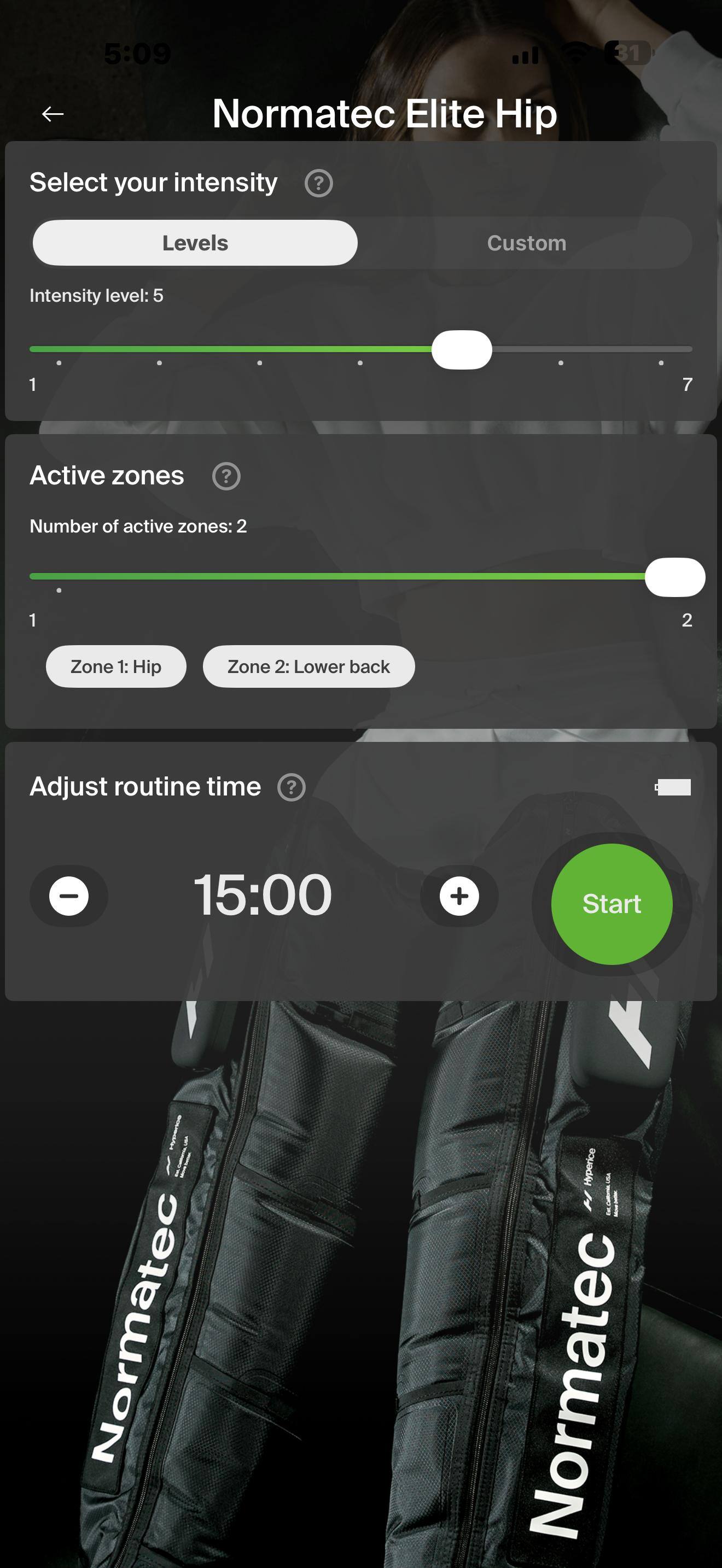Go back using the arrow icon
The height and width of the screenshot is (1568, 722).
[53, 114]
